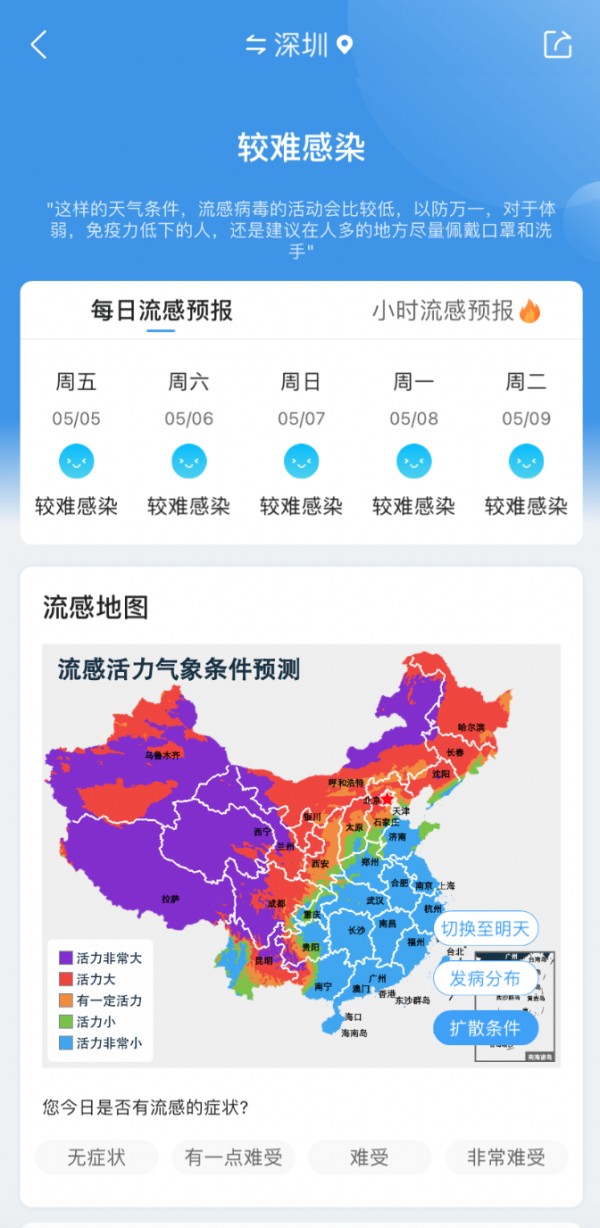
Task: Open the forecast for 周一 05/08
Action: coord(414,443)
